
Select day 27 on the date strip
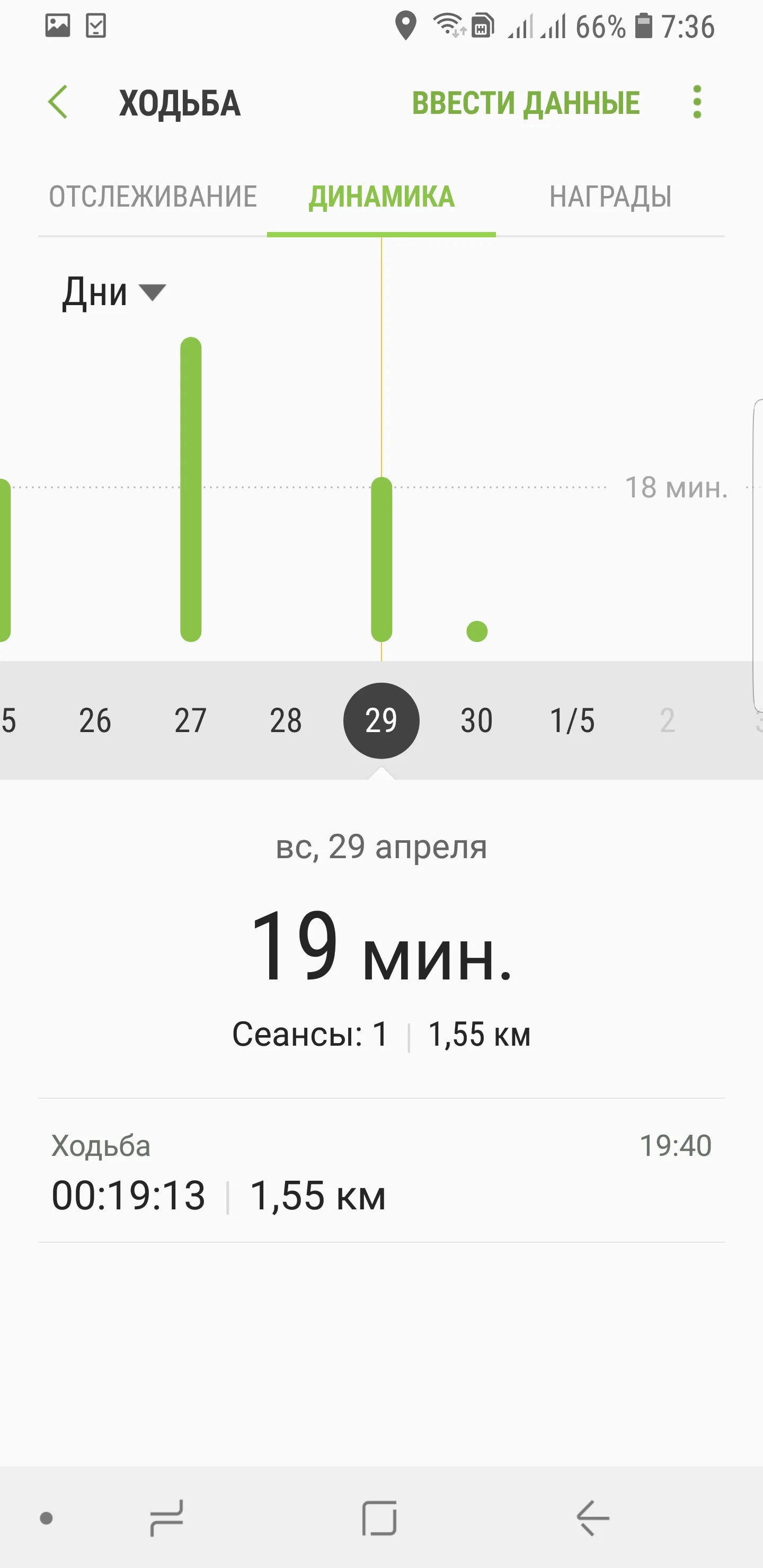191,720
